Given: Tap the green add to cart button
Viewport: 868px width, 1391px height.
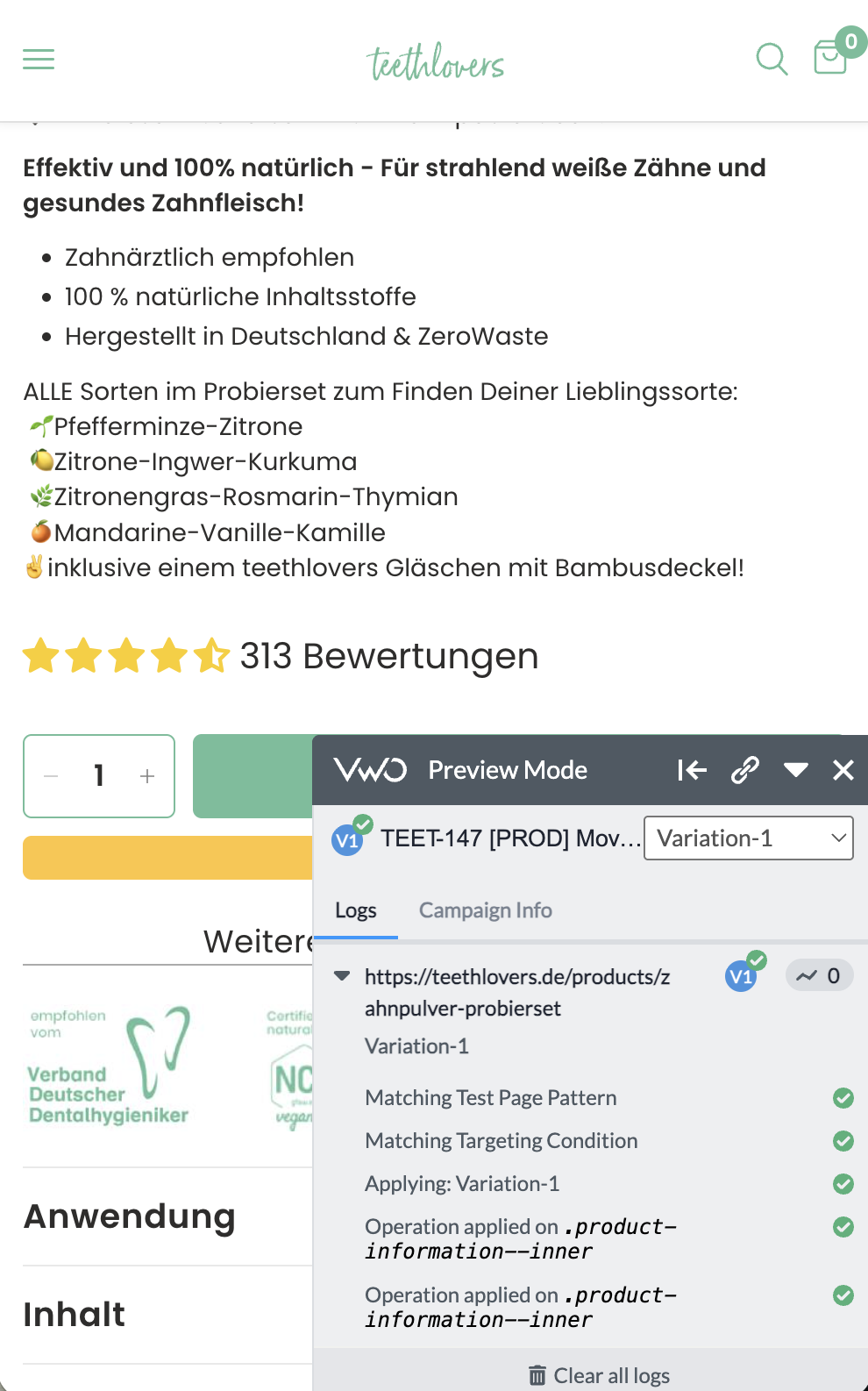Looking at the screenshot, I should [253, 776].
